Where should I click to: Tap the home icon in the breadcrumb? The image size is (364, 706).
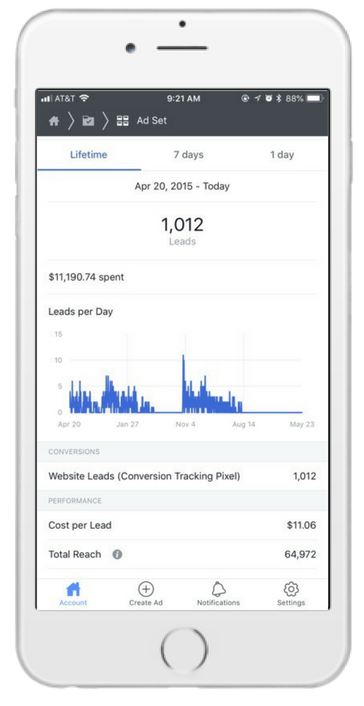click(x=54, y=121)
